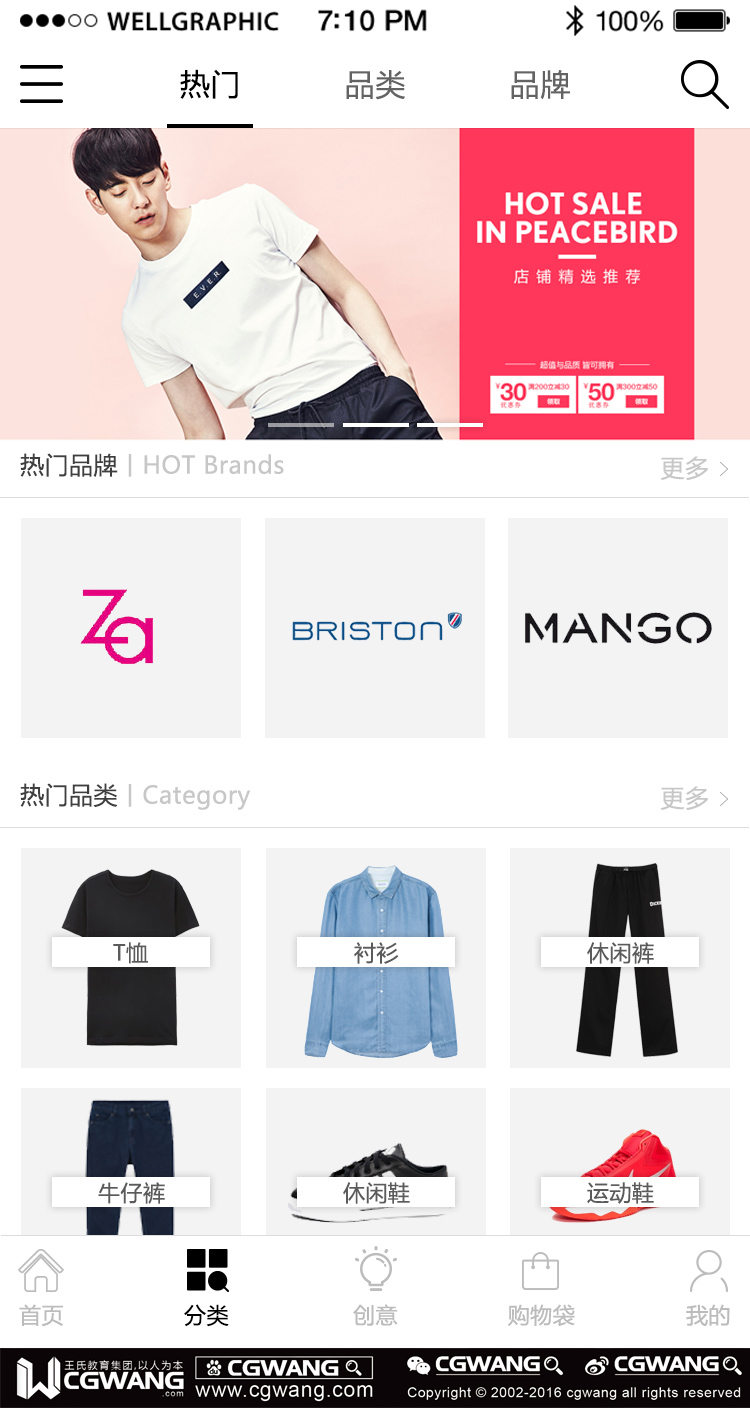The width and height of the screenshot is (750, 1408).
Task: Open the search icon
Action: (704, 85)
